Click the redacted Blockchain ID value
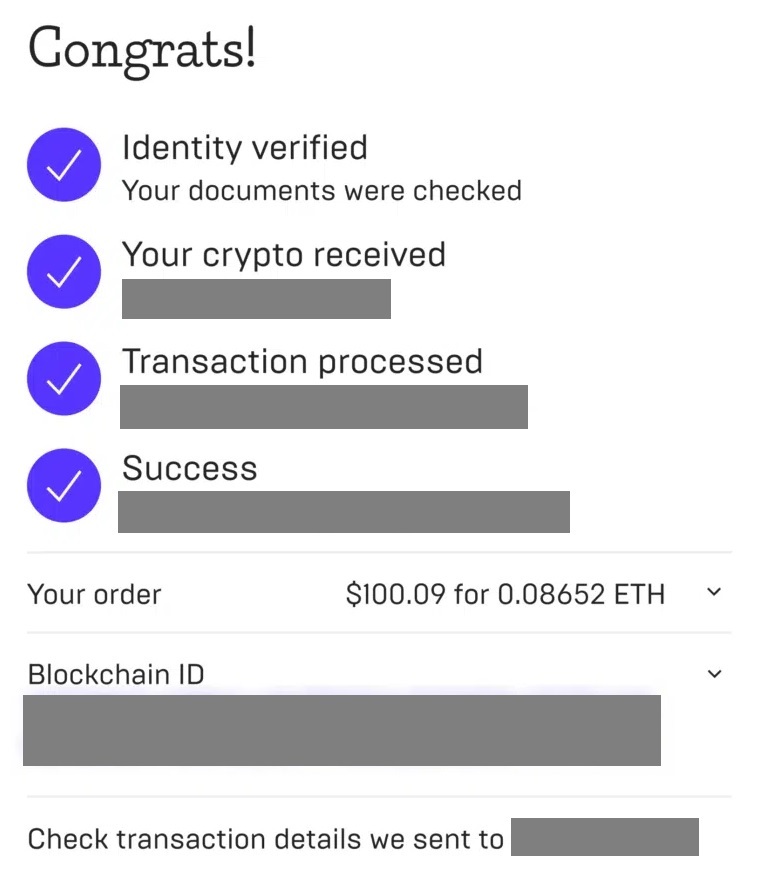This screenshot has height=893, width=765. tap(344, 731)
